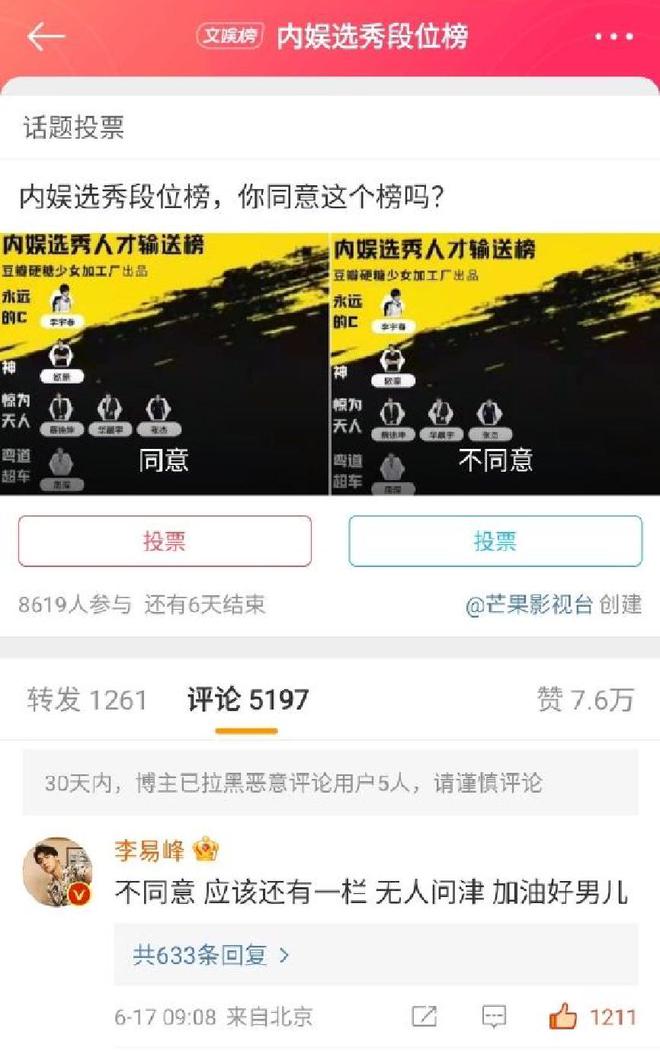Switch to the 赞 7.6万 tab
The image size is (660, 1051).
(585, 700)
